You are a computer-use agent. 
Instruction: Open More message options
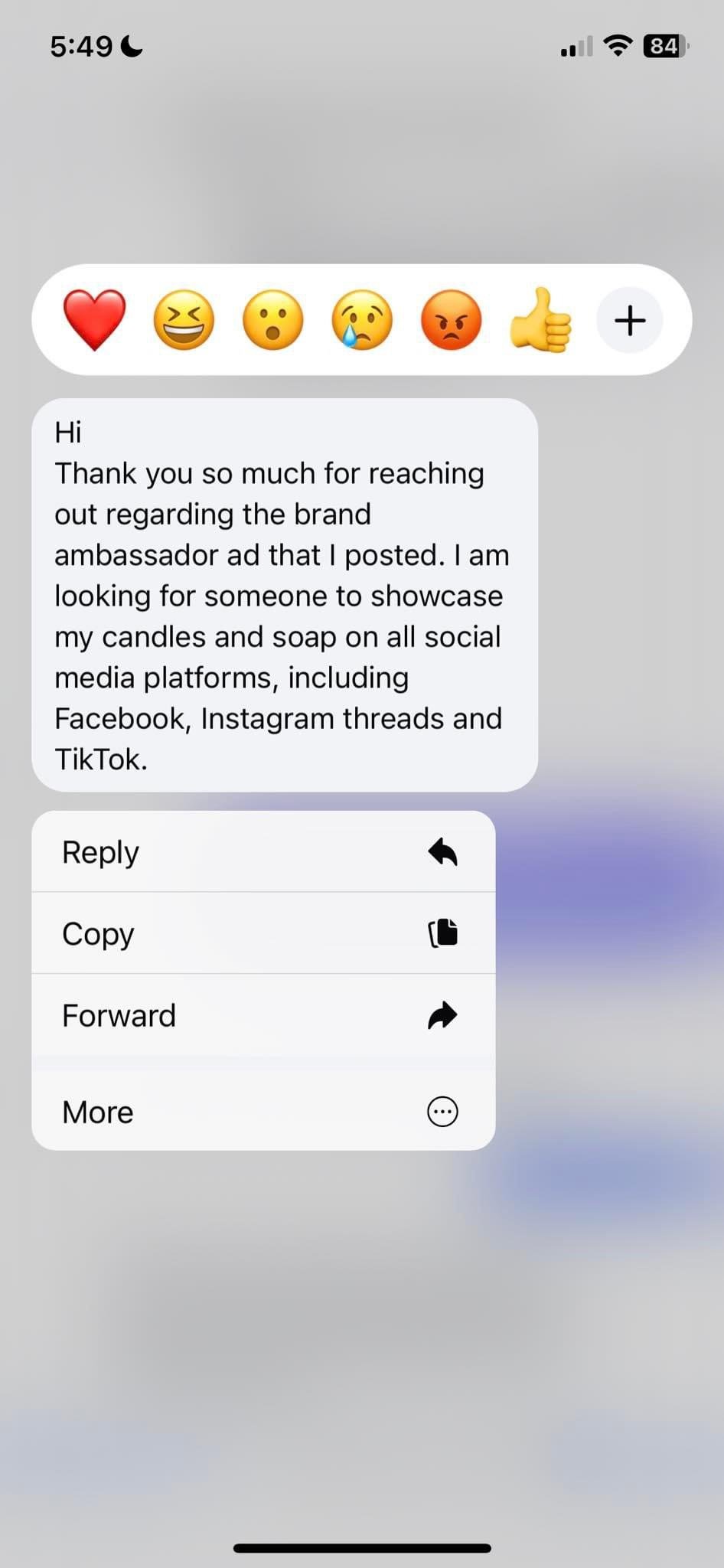pos(263,1112)
